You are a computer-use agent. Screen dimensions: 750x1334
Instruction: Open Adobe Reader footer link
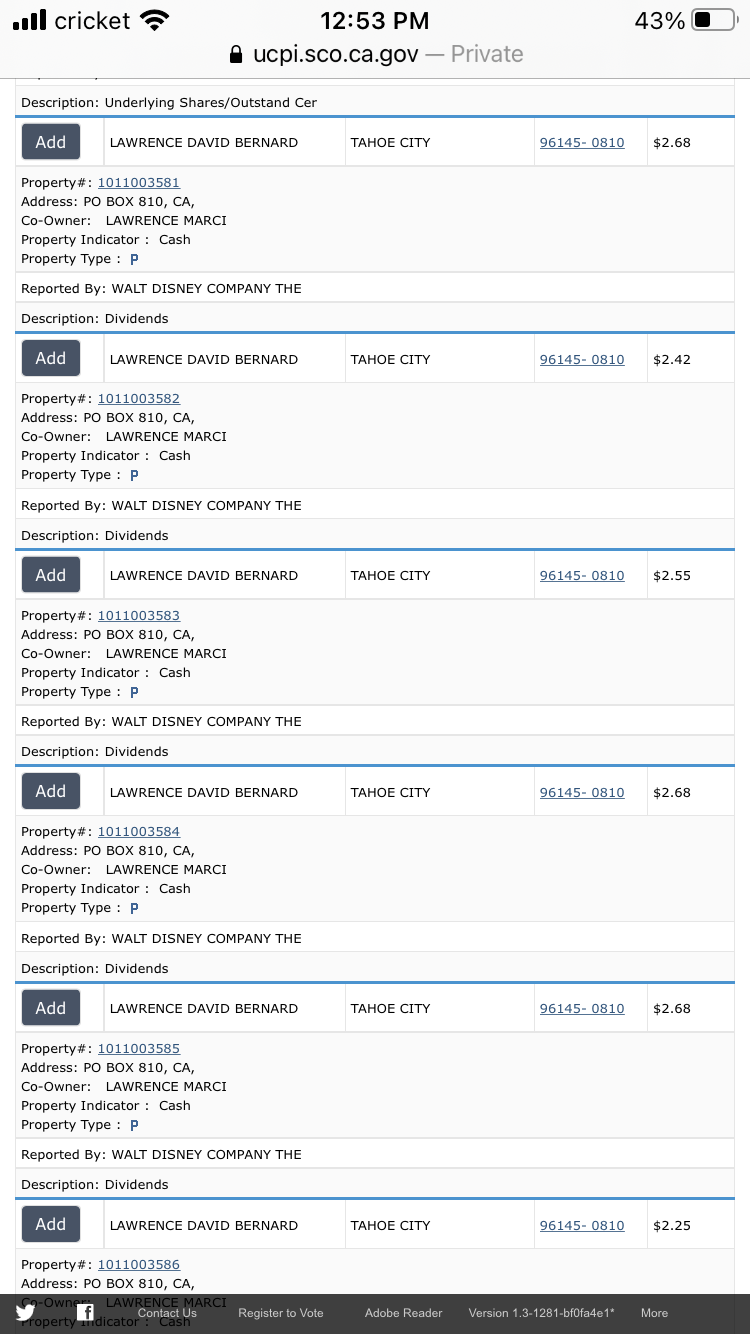point(403,1313)
